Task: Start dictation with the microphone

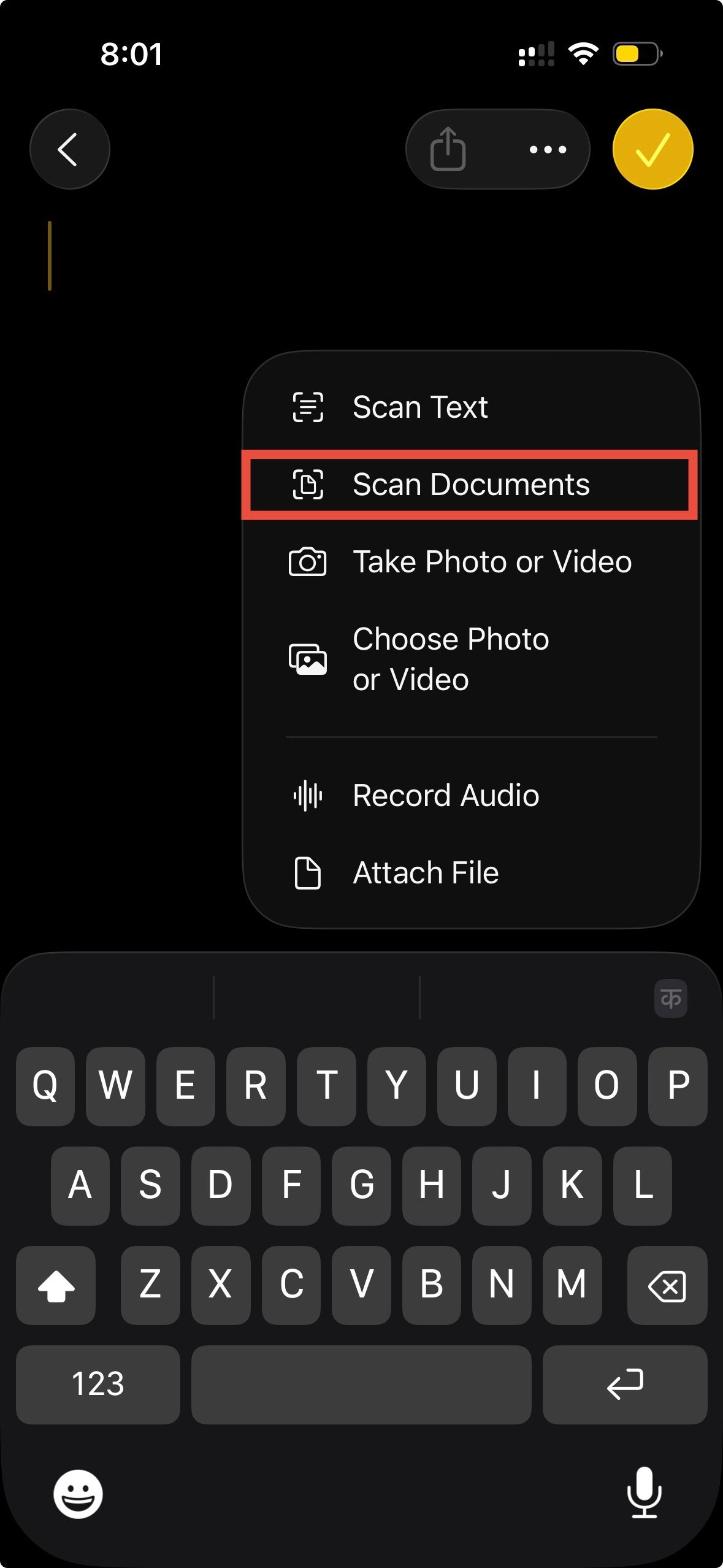Action: tap(644, 1493)
